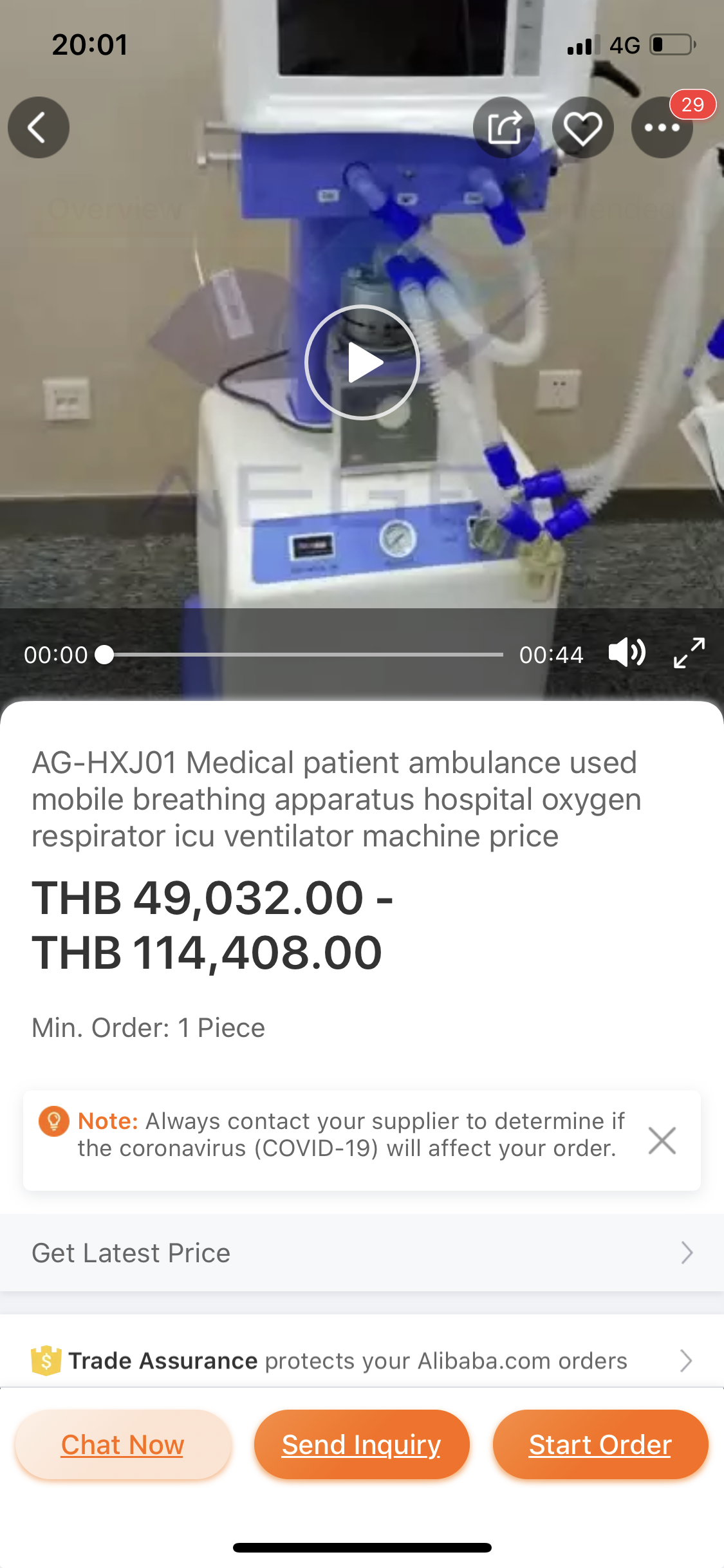Open Trade Assurance details
The image size is (724, 1568).
pyautogui.click(x=362, y=1360)
